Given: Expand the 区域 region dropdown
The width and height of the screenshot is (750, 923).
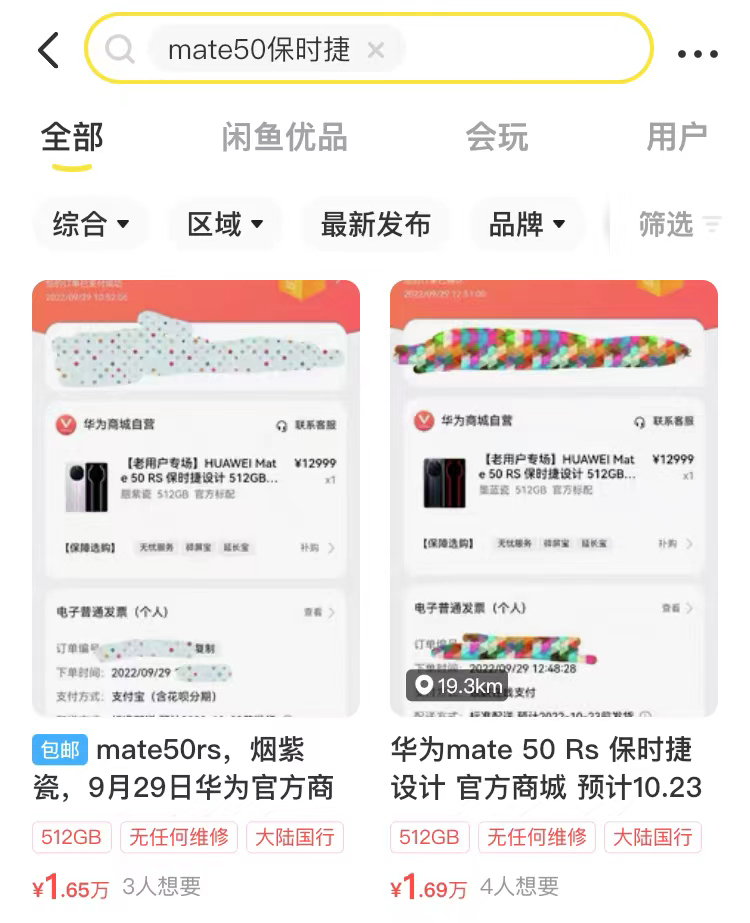Looking at the screenshot, I should pyautogui.click(x=225, y=224).
